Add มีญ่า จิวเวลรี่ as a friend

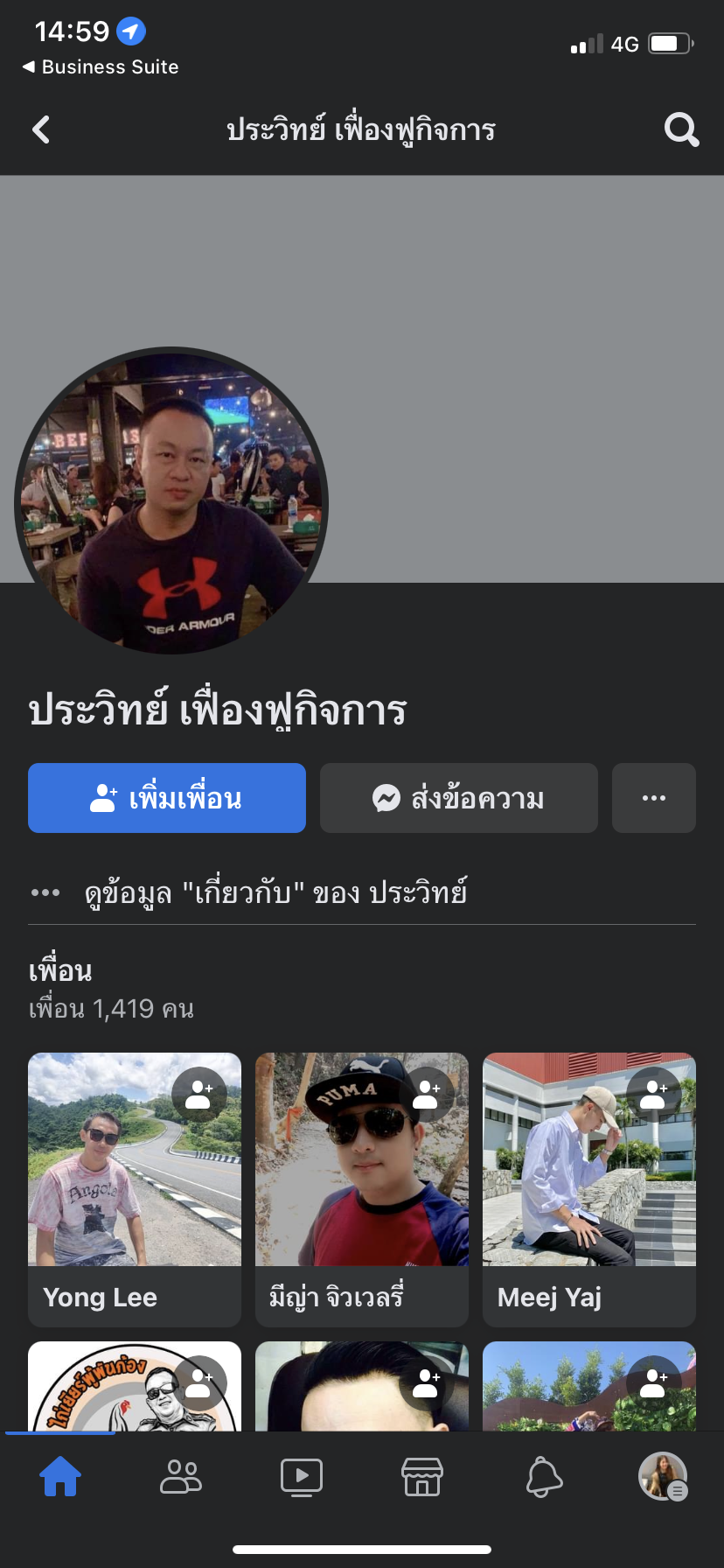coord(427,1095)
